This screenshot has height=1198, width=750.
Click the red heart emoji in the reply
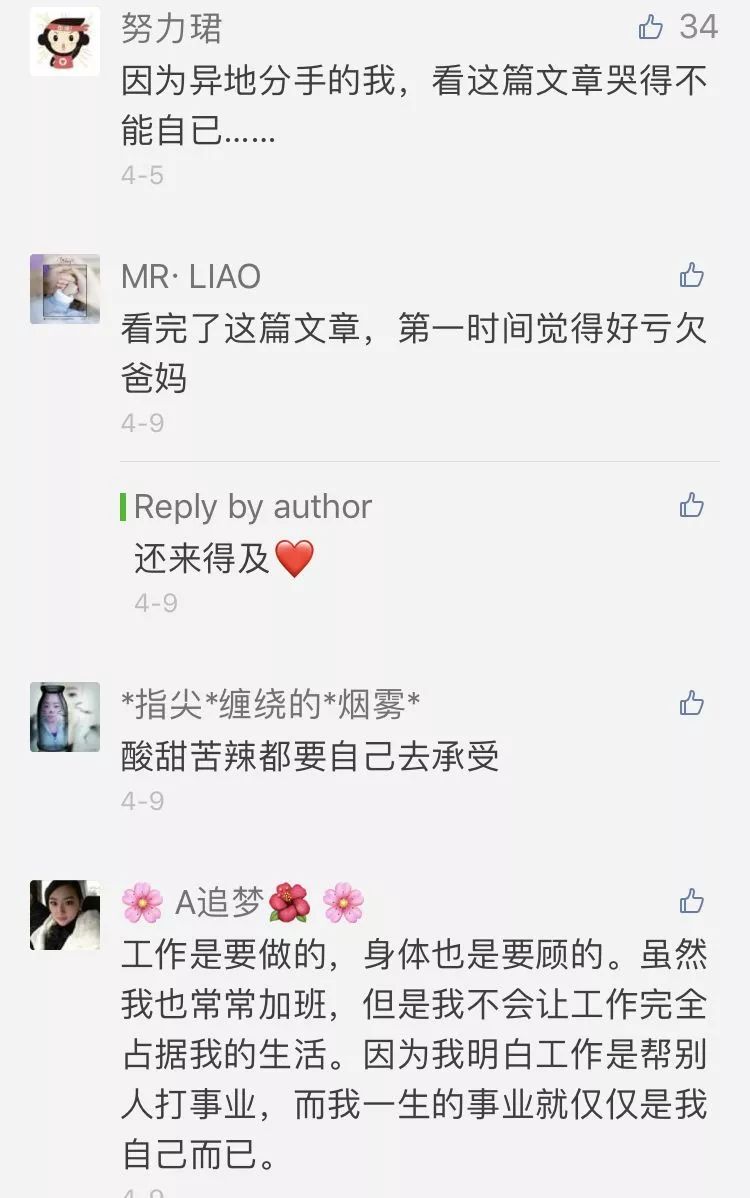click(x=293, y=557)
